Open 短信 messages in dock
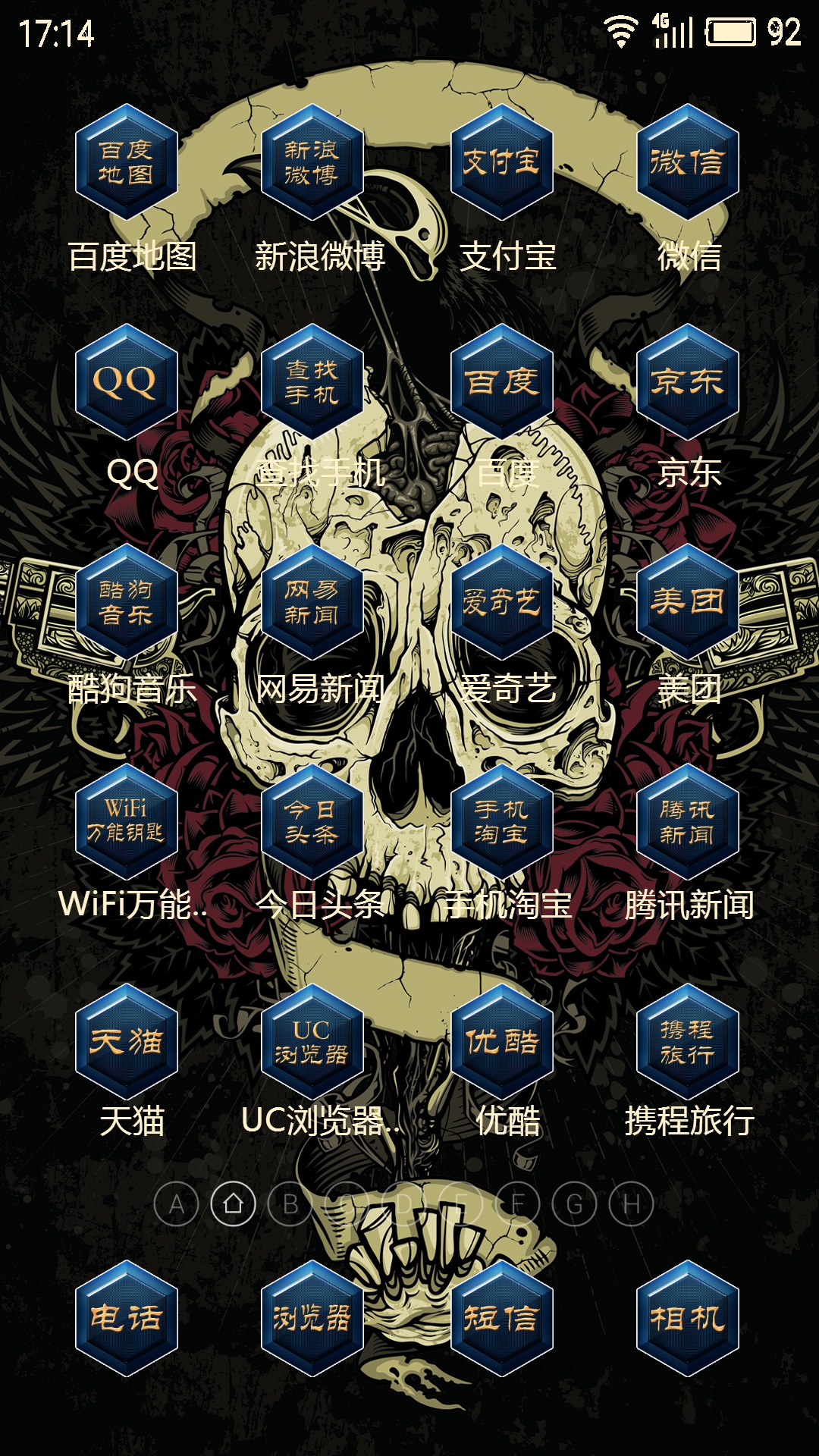819x1456 pixels. [x=502, y=1318]
